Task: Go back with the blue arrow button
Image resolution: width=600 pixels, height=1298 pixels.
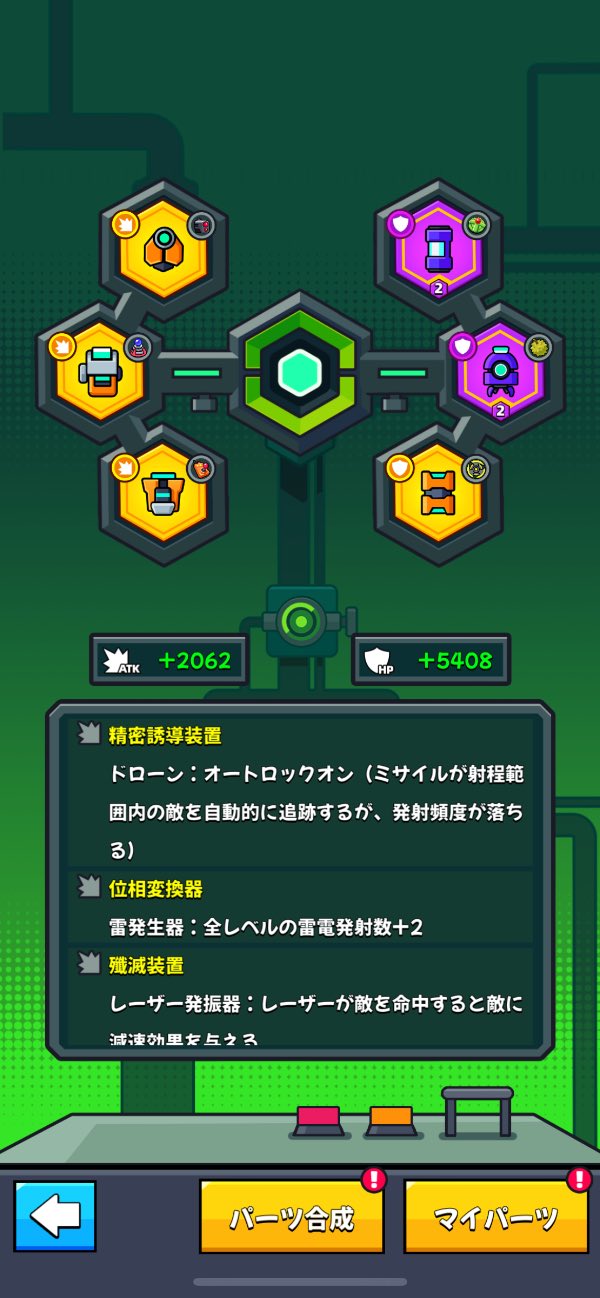Action: pos(55,1216)
